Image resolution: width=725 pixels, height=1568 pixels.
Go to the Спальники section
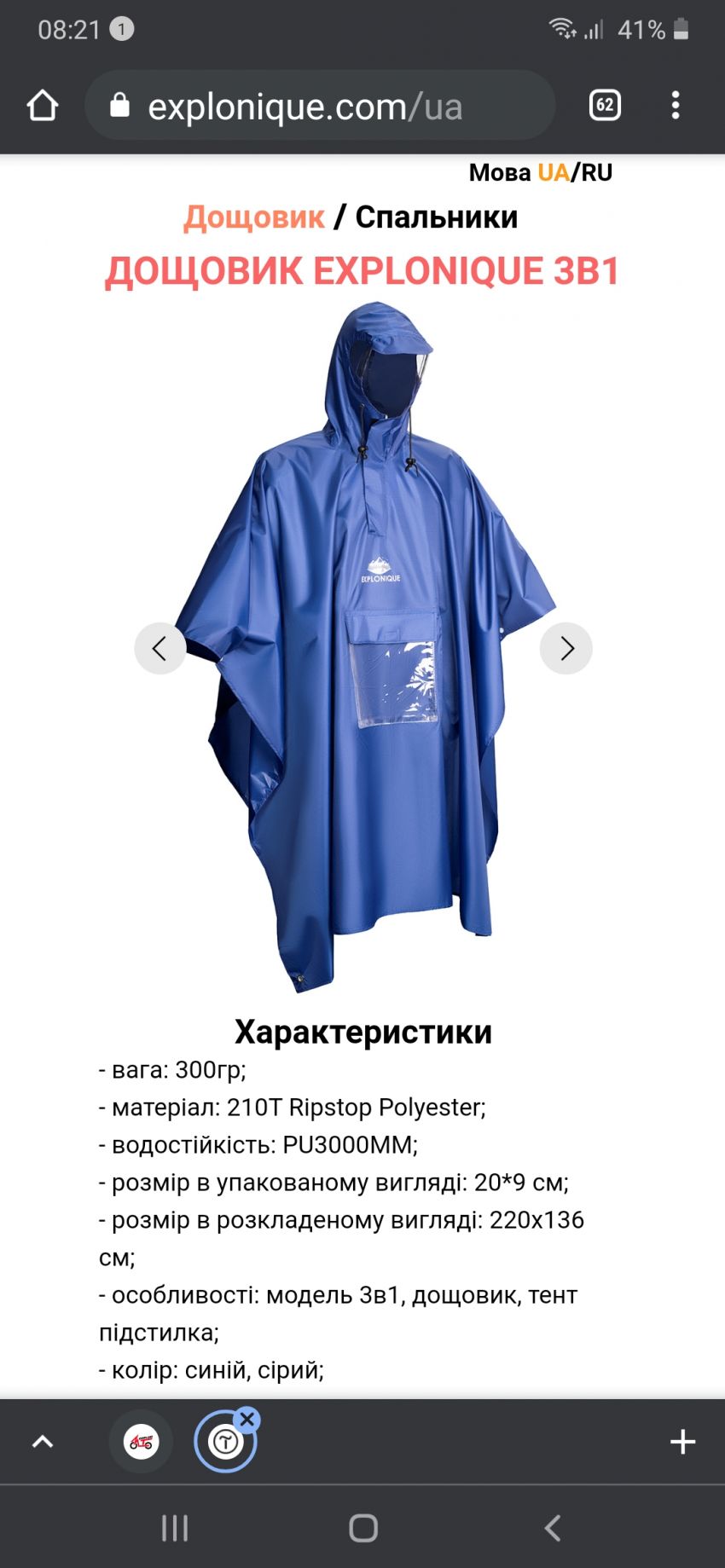(x=436, y=217)
